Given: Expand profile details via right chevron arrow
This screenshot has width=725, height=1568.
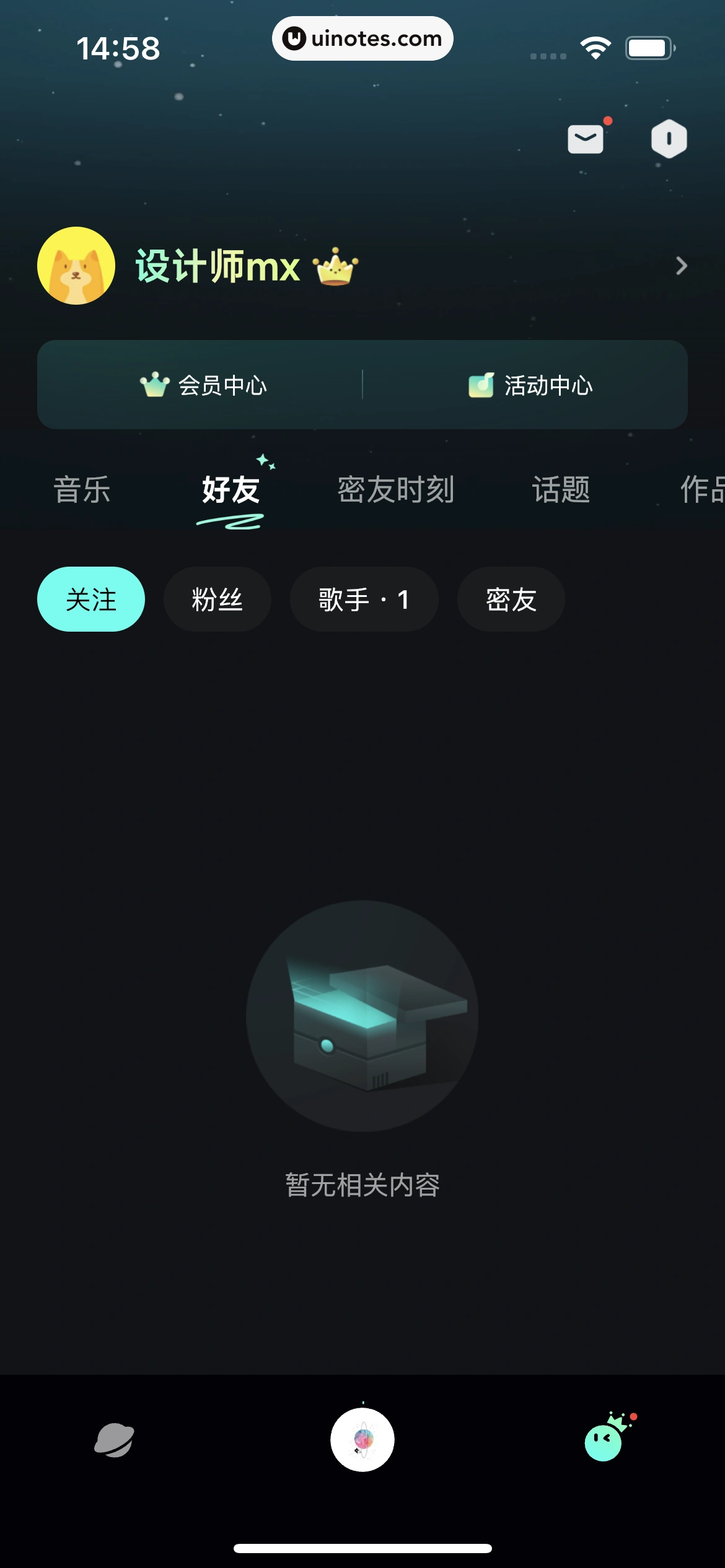Looking at the screenshot, I should pos(680,266).
